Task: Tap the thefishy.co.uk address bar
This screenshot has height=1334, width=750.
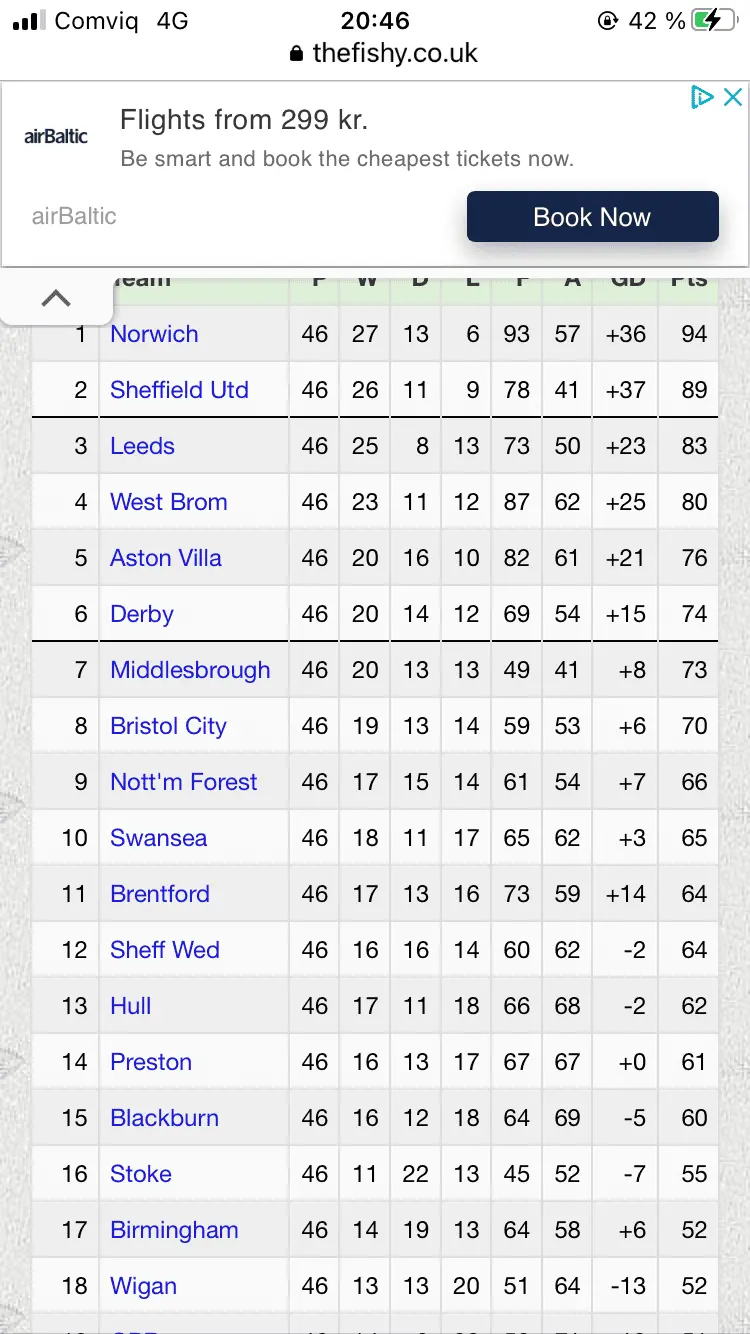Action: pos(384,53)
